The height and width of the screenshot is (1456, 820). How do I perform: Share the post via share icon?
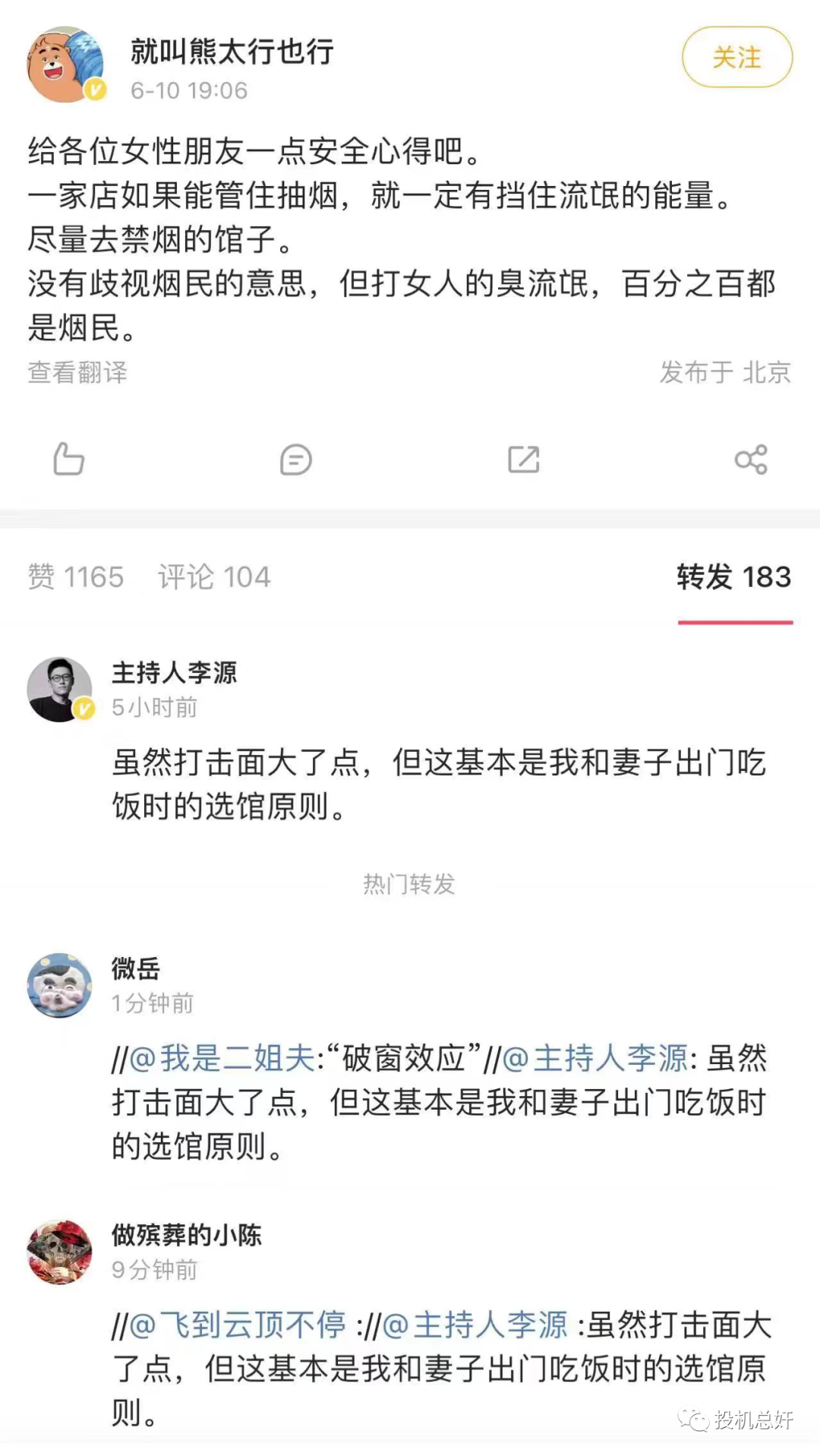point(751,460)
